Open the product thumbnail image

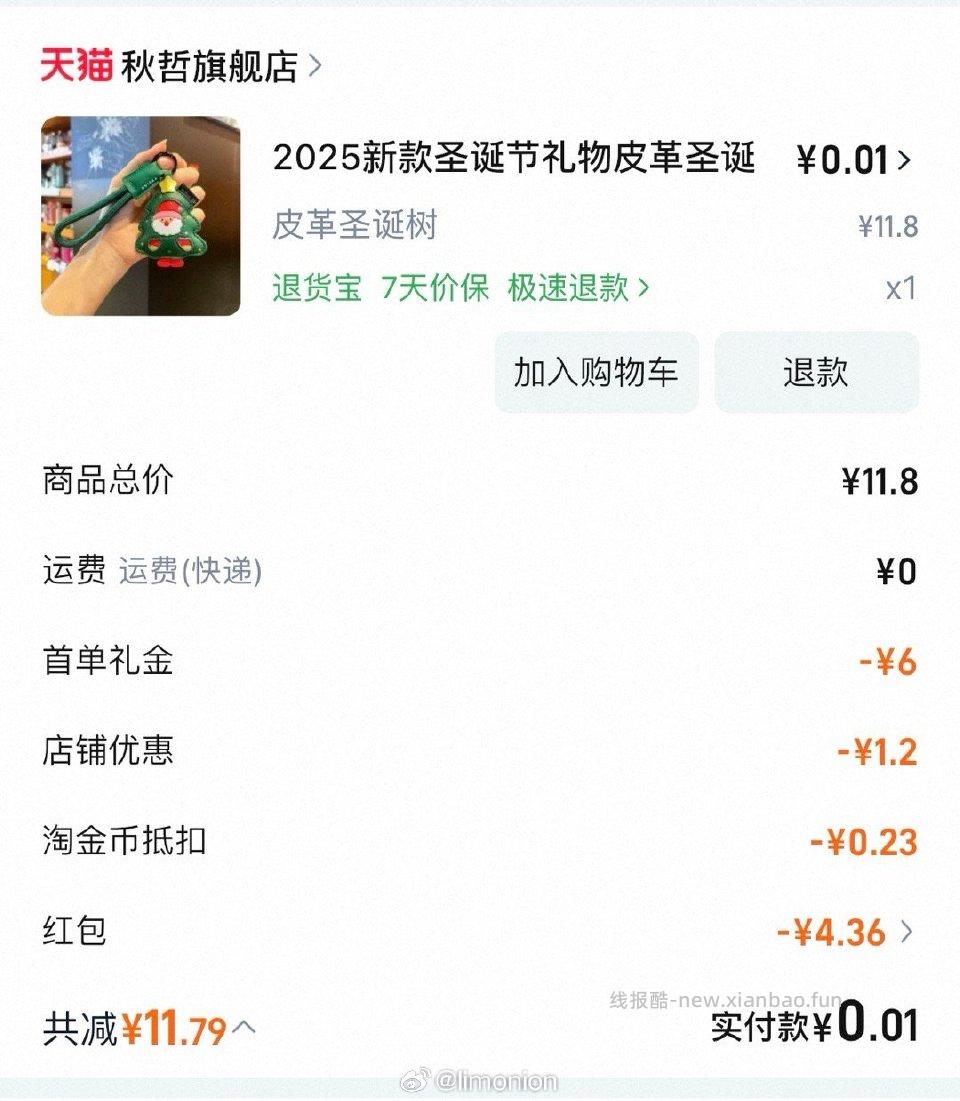143,215
